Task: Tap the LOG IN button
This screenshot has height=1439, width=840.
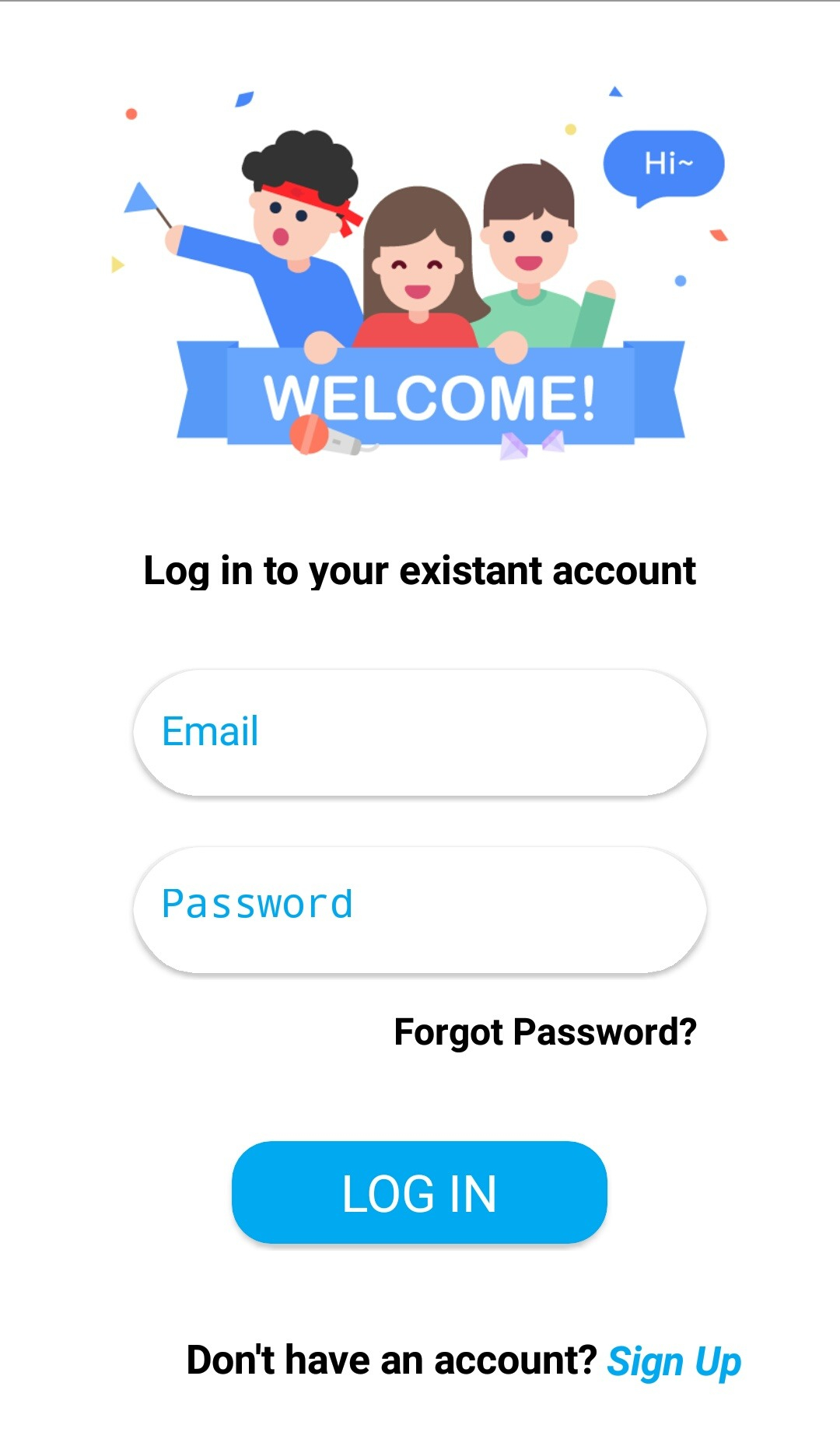Action: tap(419, 1192)
